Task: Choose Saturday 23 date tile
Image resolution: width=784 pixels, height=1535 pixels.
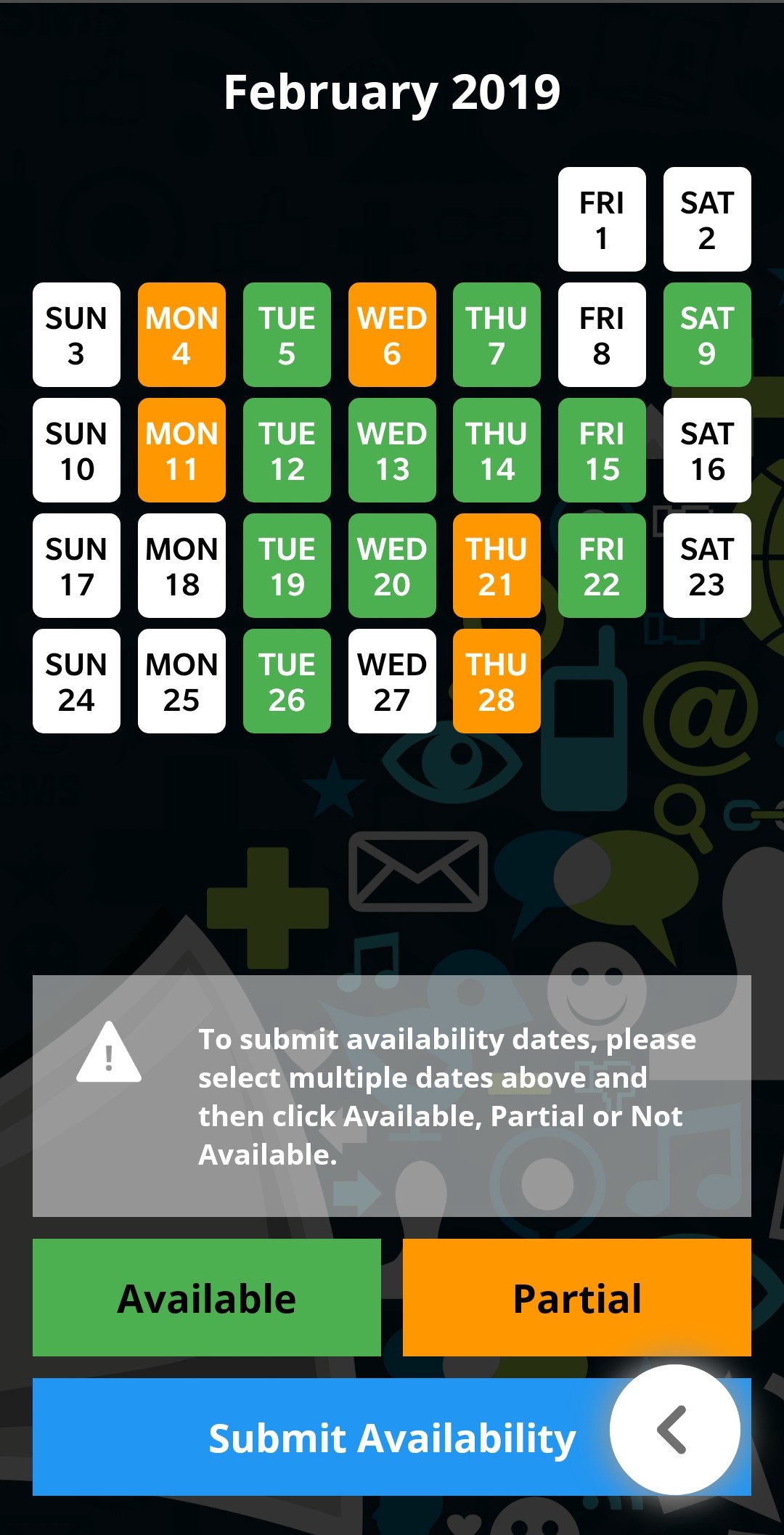Action: pos(707,566)
